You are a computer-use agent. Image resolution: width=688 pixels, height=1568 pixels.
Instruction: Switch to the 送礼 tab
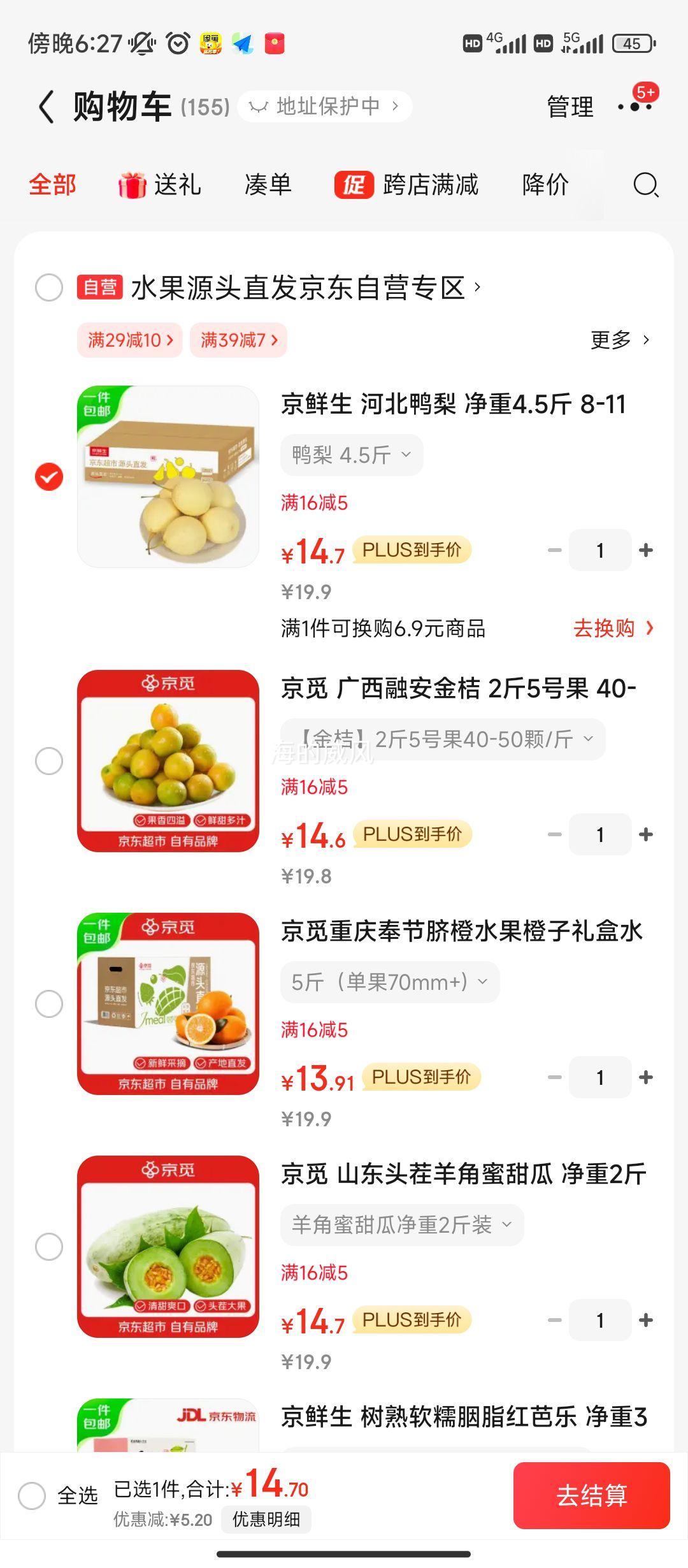click(x=160, y=185)
